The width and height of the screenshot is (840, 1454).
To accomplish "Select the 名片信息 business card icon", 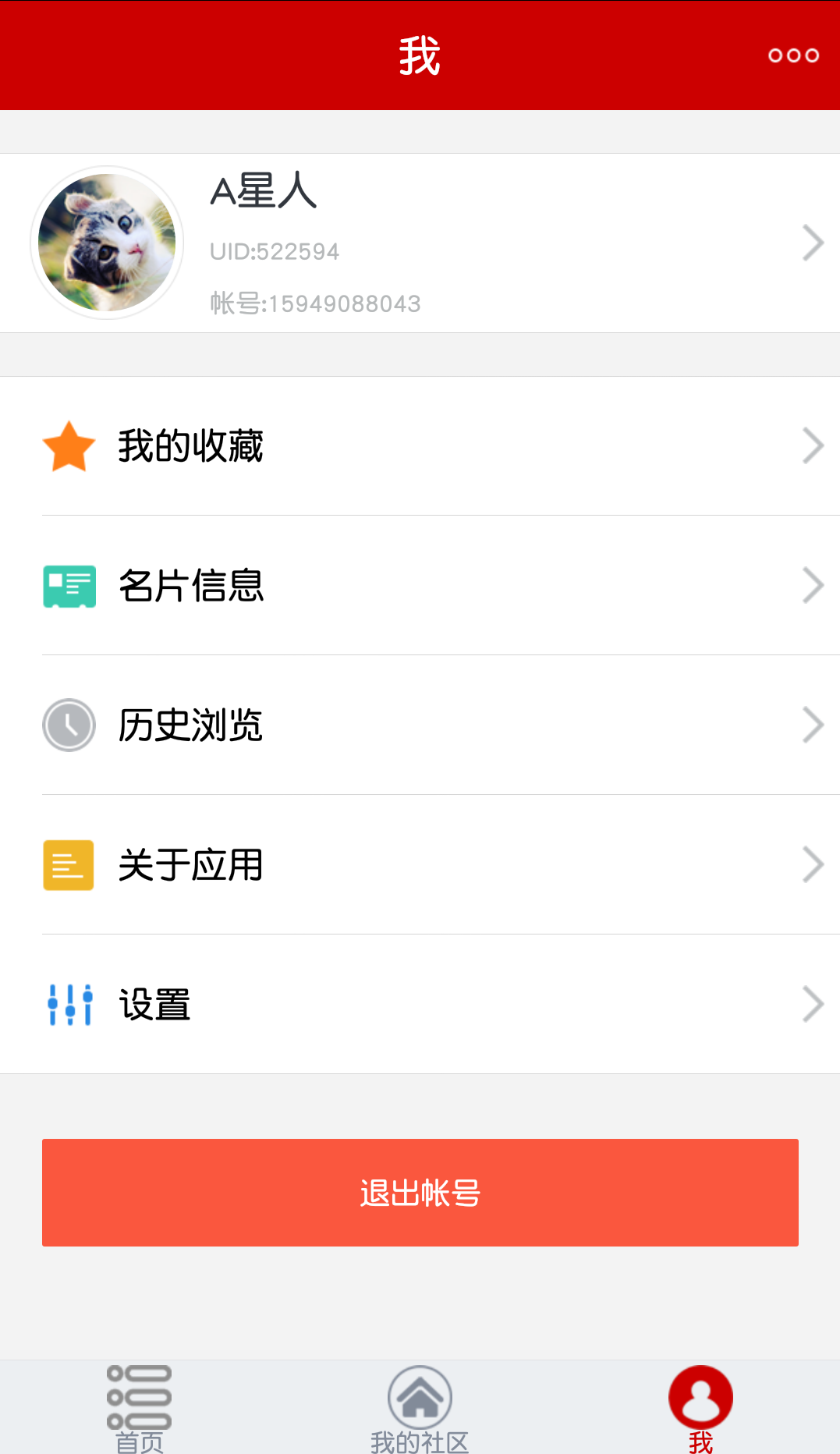I will (68, 586).
